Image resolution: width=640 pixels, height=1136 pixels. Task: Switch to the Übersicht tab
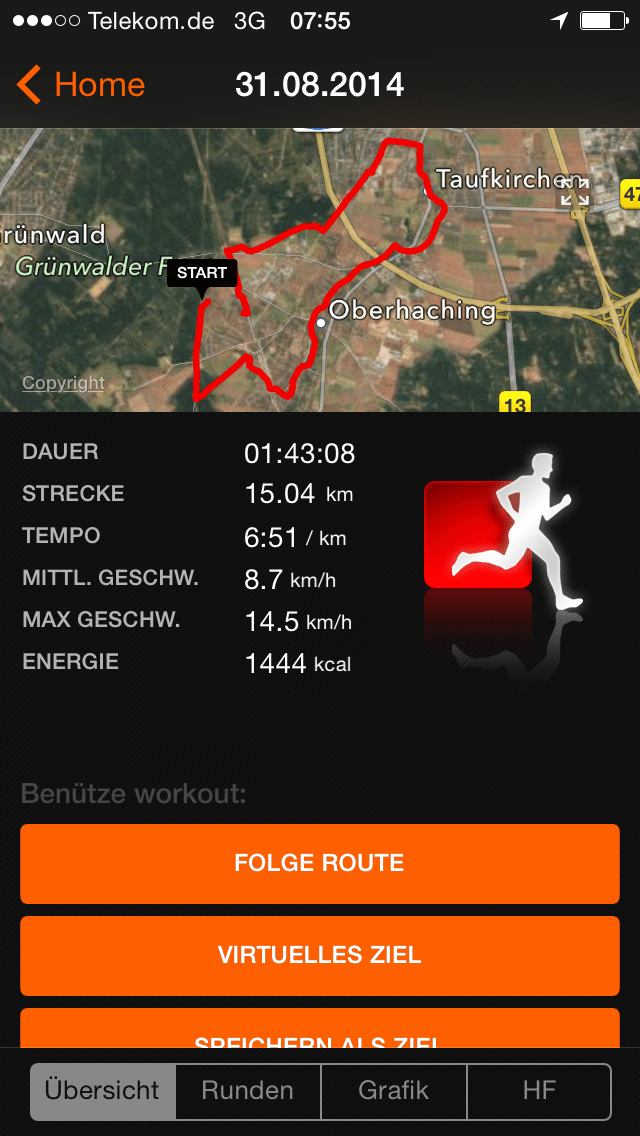[103, 1090]
